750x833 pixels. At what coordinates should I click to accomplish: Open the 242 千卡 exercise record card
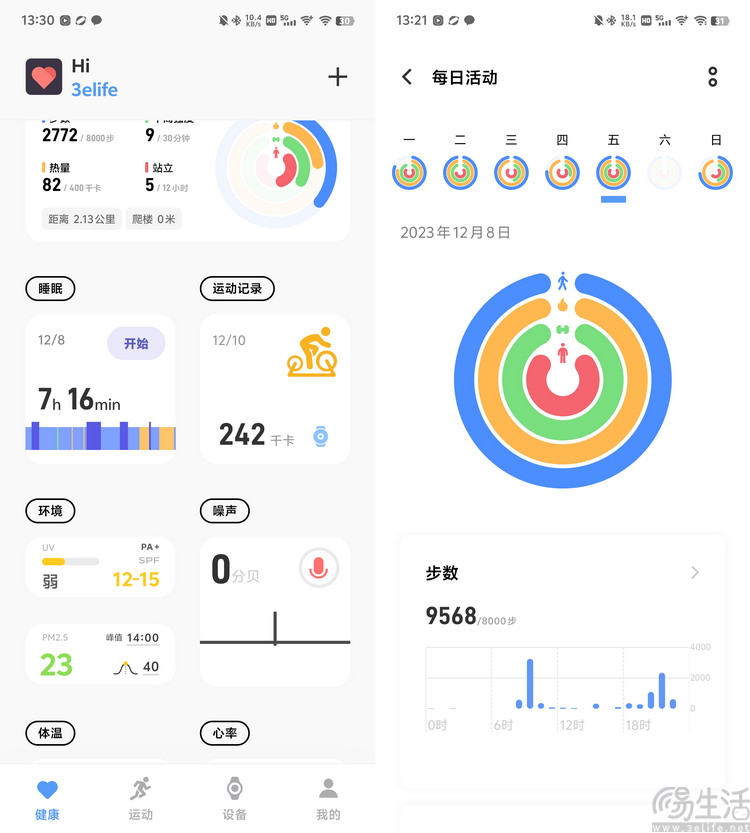click(x=275, y=390)
